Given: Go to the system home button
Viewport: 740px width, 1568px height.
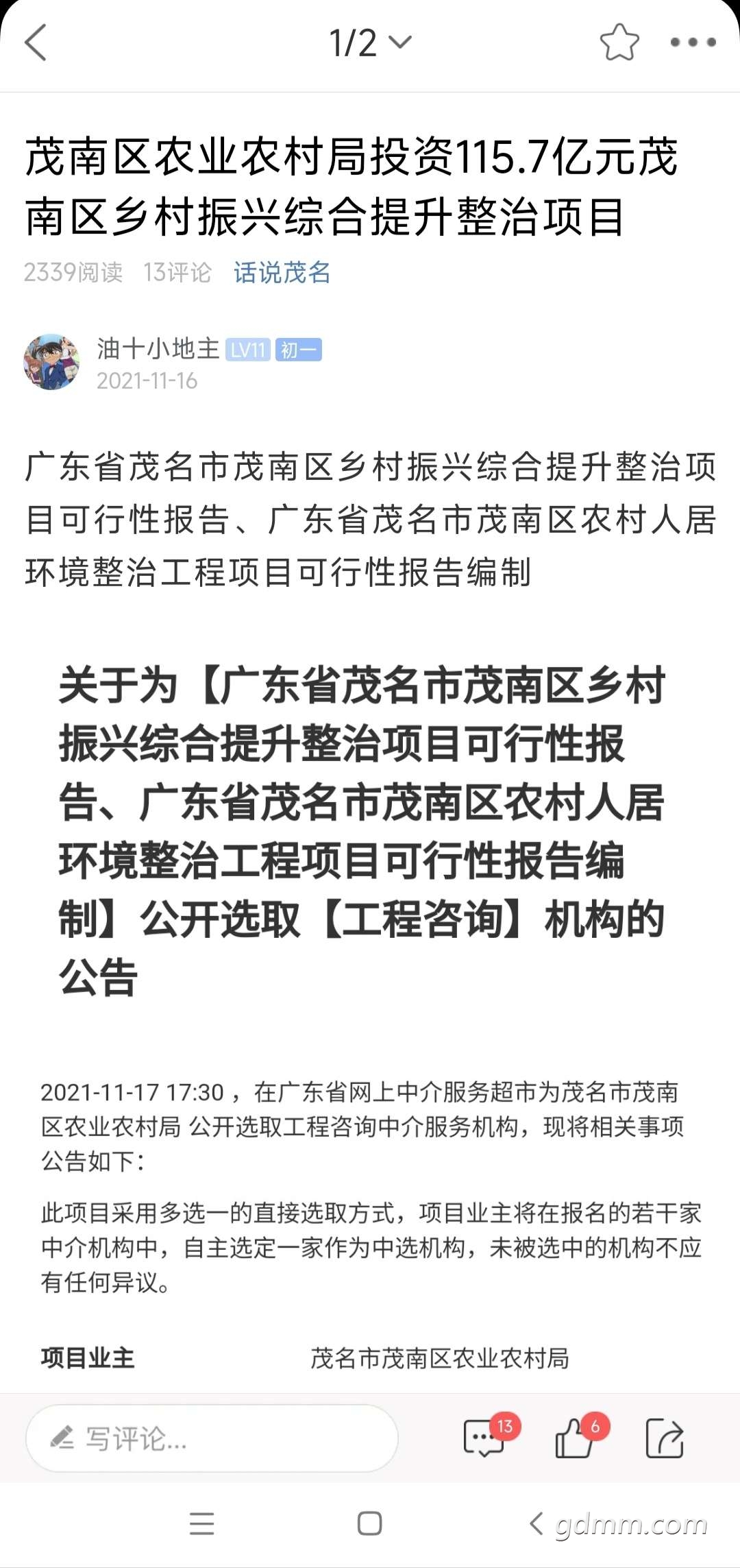Looking at the screenshot, I should [x=369, y=1523].
